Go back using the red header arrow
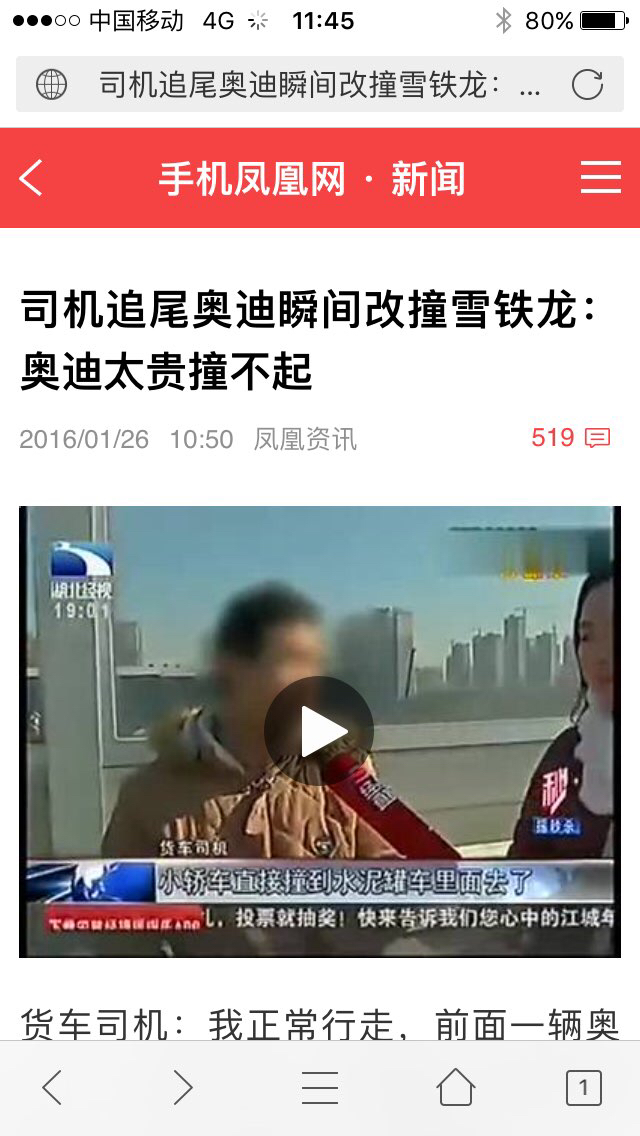640x1136 pixels. coord(31,178)
